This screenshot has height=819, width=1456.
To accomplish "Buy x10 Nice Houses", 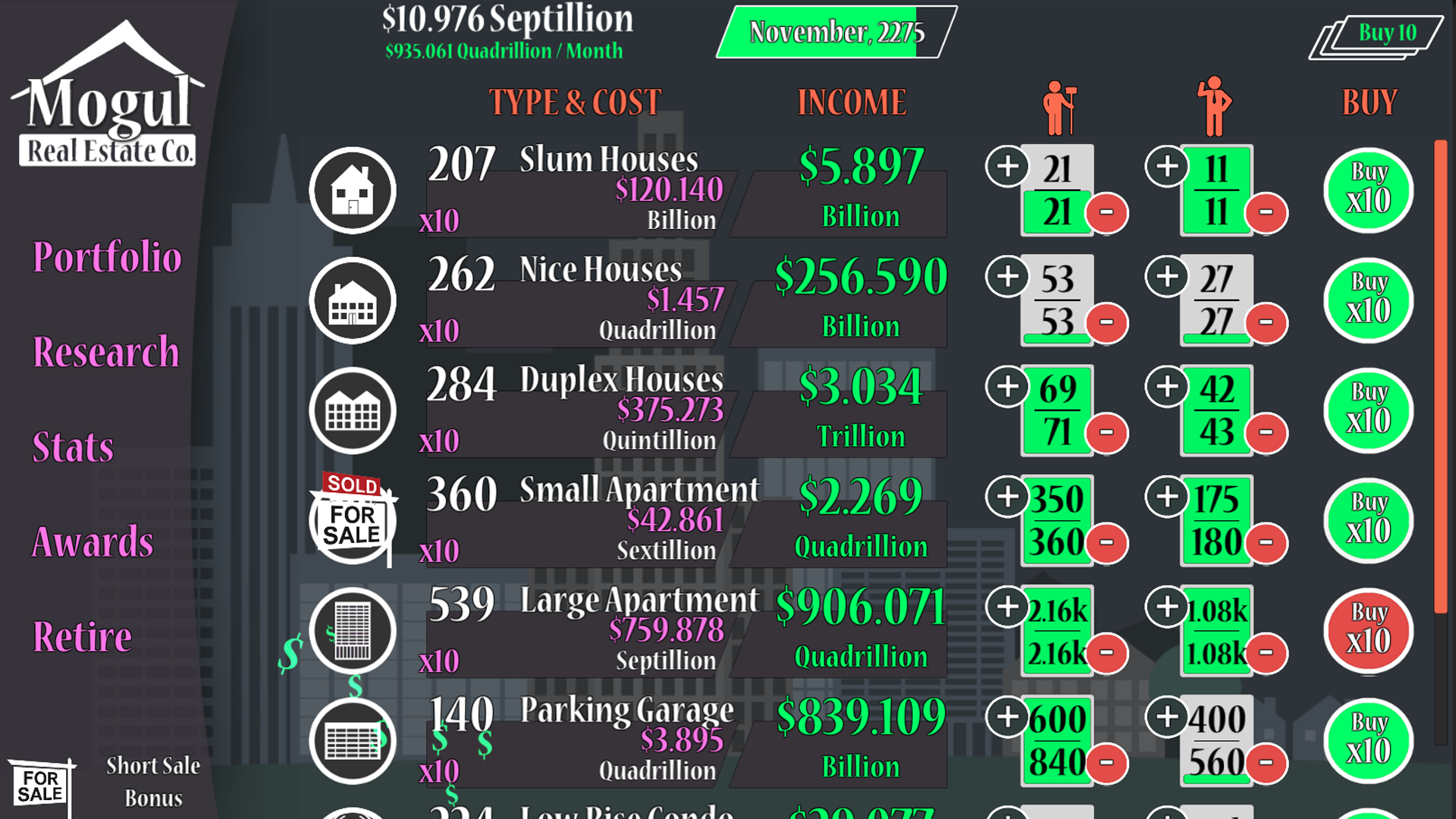I will click(x=1369, y=300).
